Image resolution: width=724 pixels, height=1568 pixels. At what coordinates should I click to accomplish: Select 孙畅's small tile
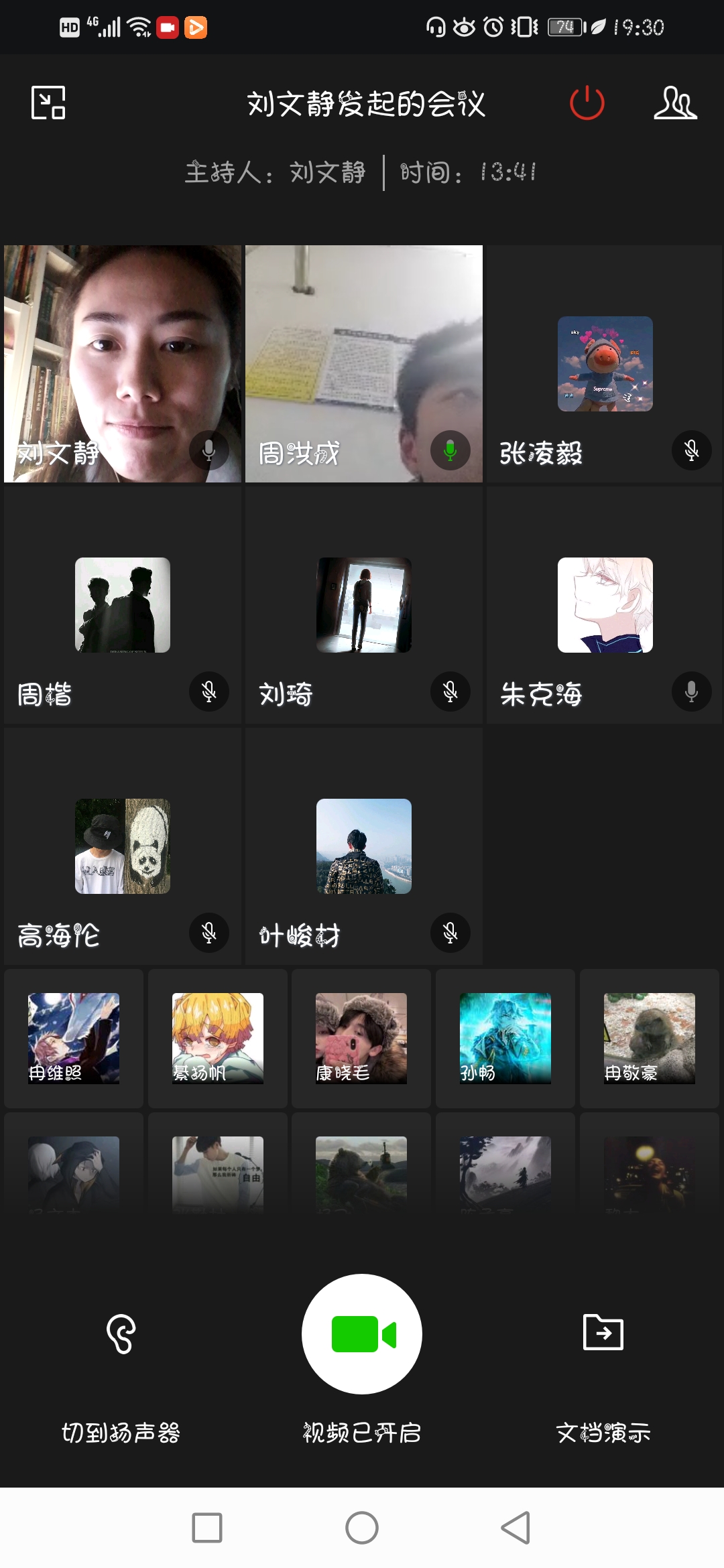505,1038
